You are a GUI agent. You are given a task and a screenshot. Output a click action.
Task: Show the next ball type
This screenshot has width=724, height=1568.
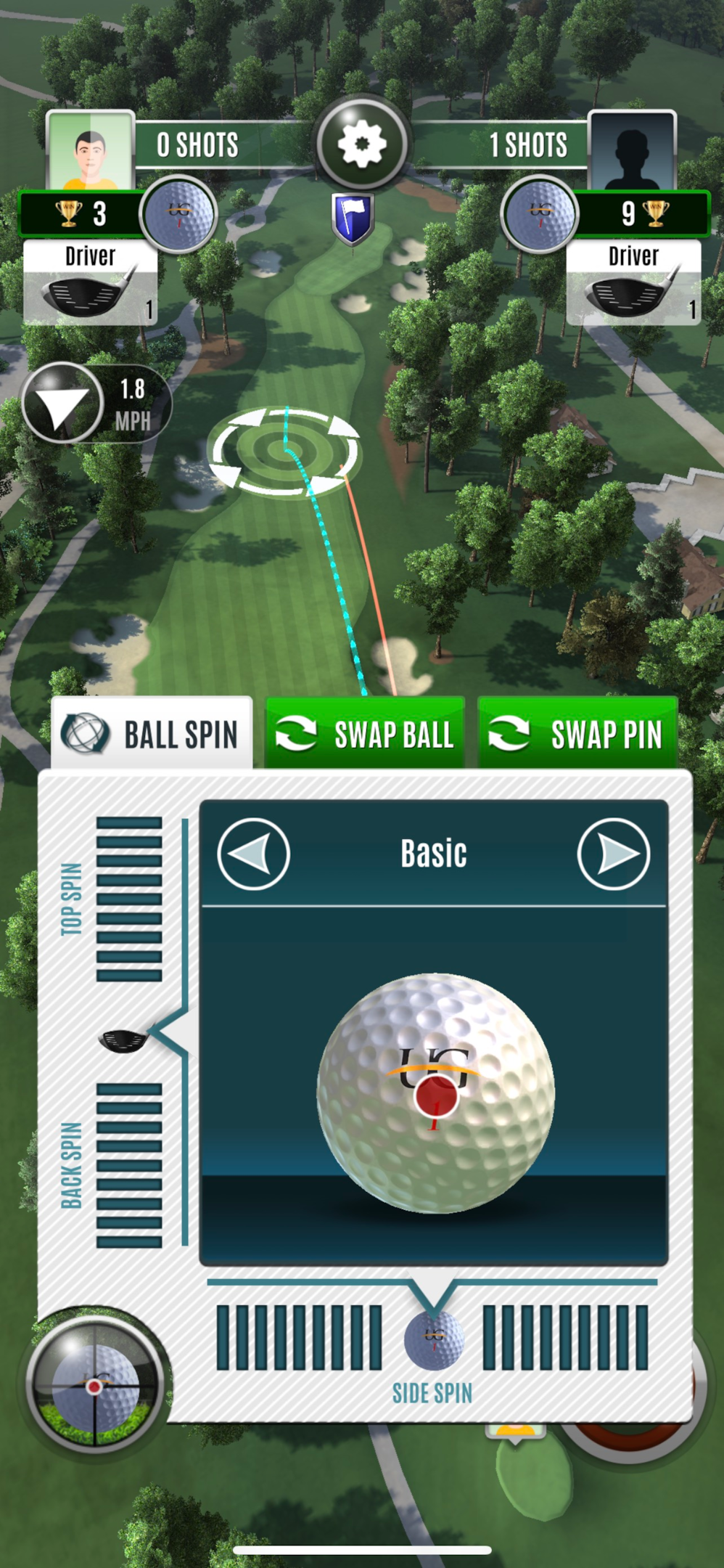click(614, 854)
